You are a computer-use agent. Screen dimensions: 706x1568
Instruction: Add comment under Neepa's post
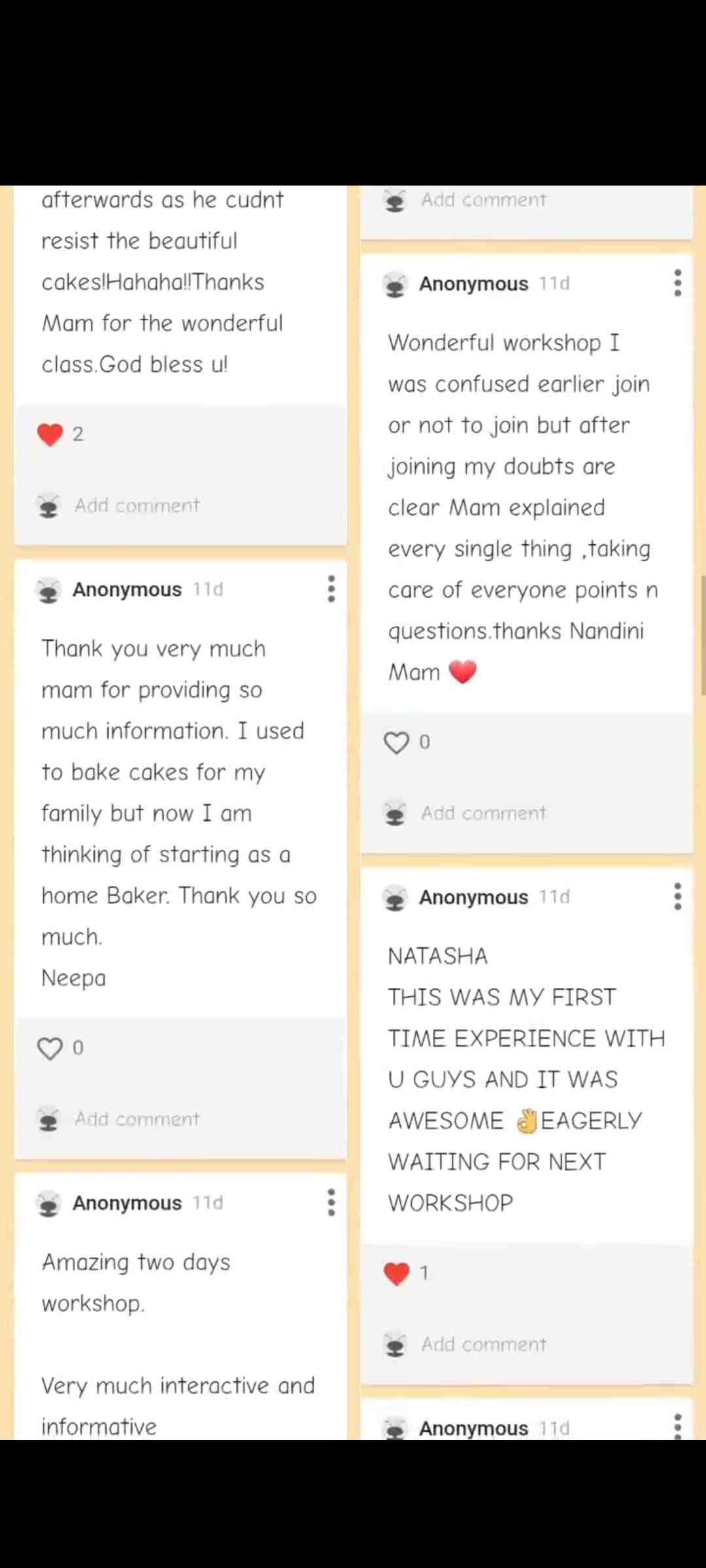pyautogui.click(x=137, y=1119)
